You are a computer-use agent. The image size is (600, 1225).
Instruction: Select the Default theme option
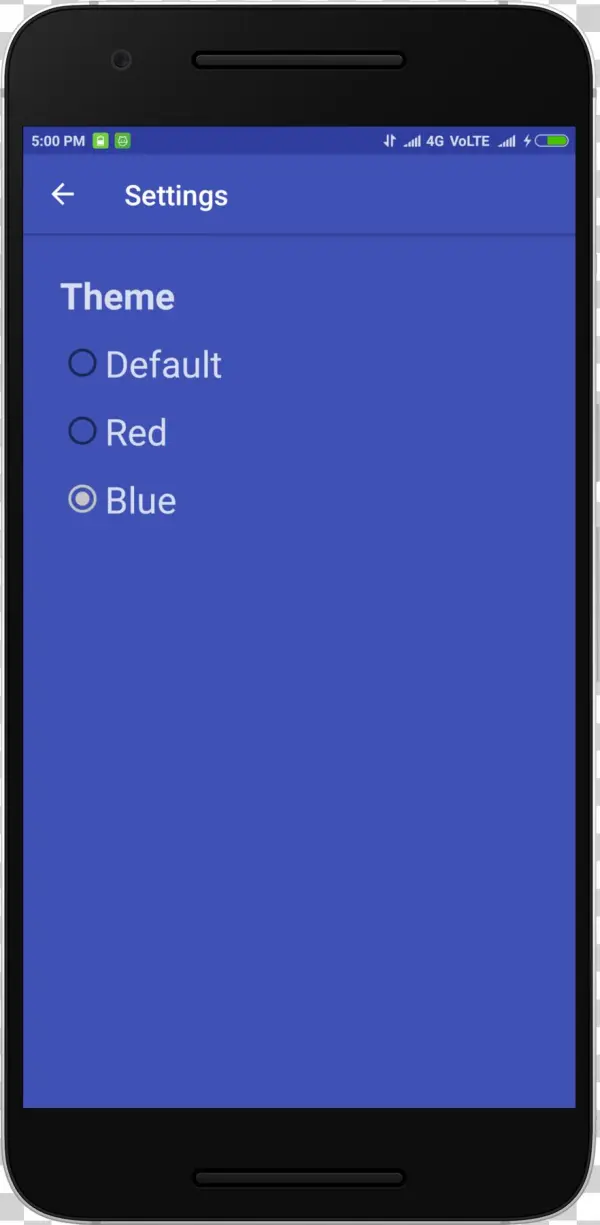click(82, 363)
